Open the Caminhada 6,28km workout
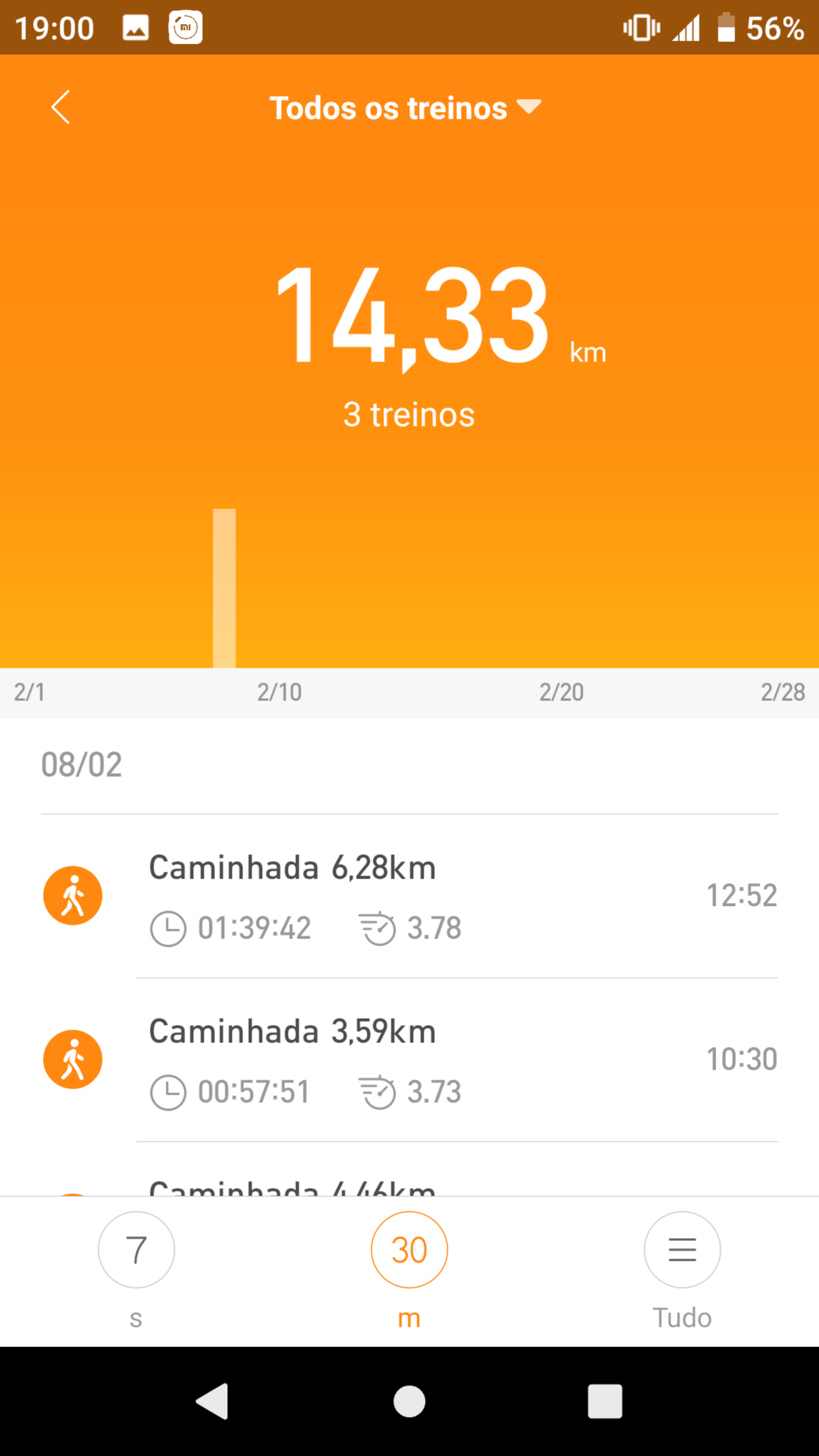Image resolution: width=819 pixels, height=1456 pixels. pos(409,896)
